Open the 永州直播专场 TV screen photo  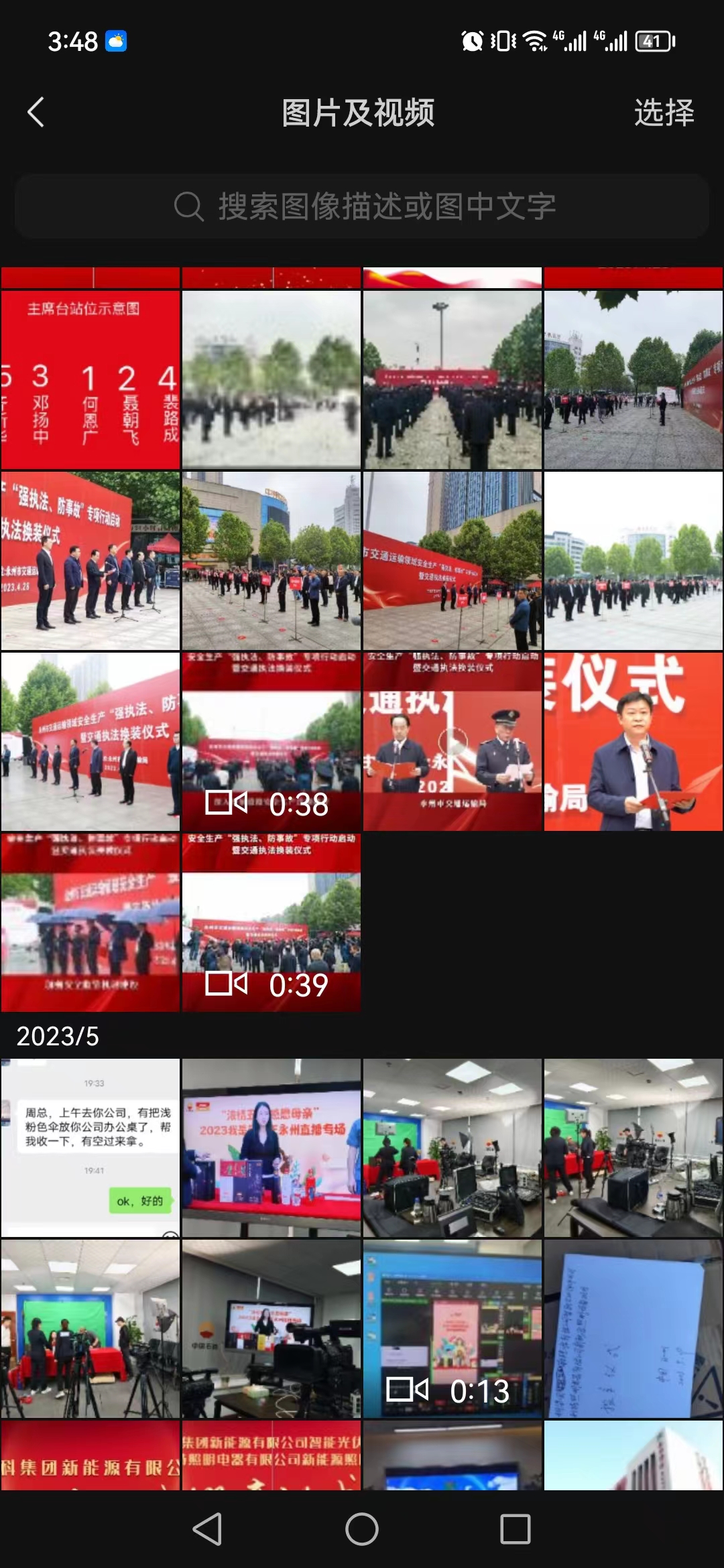(x=271, y=1147)
